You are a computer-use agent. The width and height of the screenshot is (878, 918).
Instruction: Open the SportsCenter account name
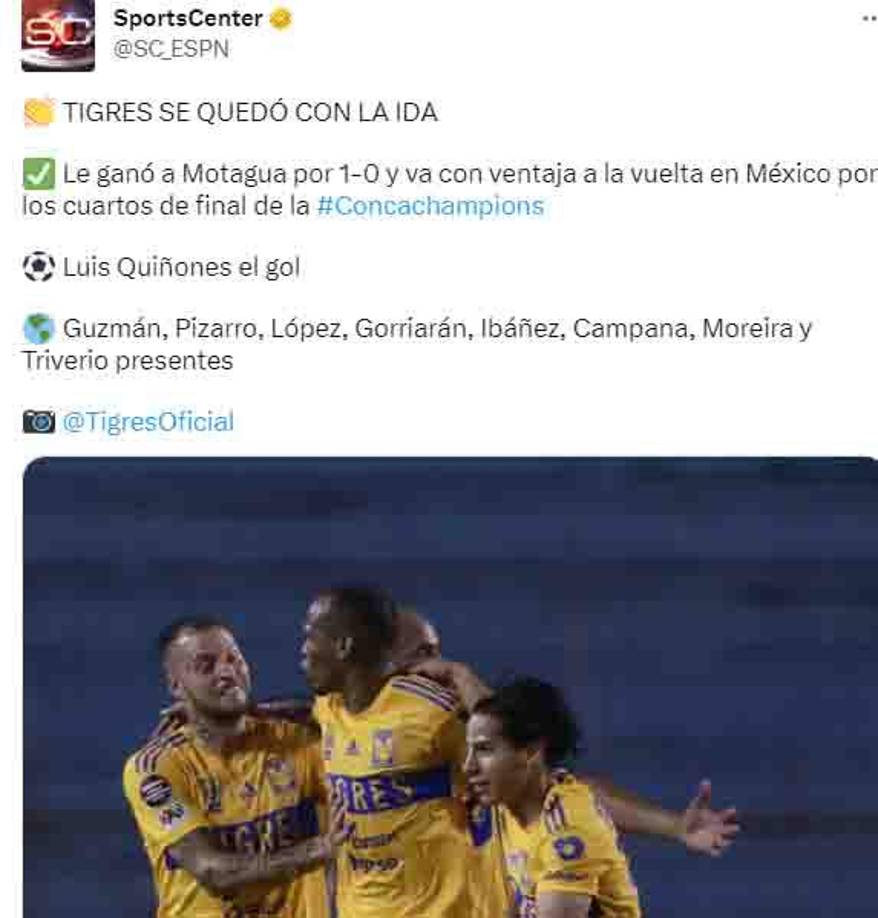(188, 18)
